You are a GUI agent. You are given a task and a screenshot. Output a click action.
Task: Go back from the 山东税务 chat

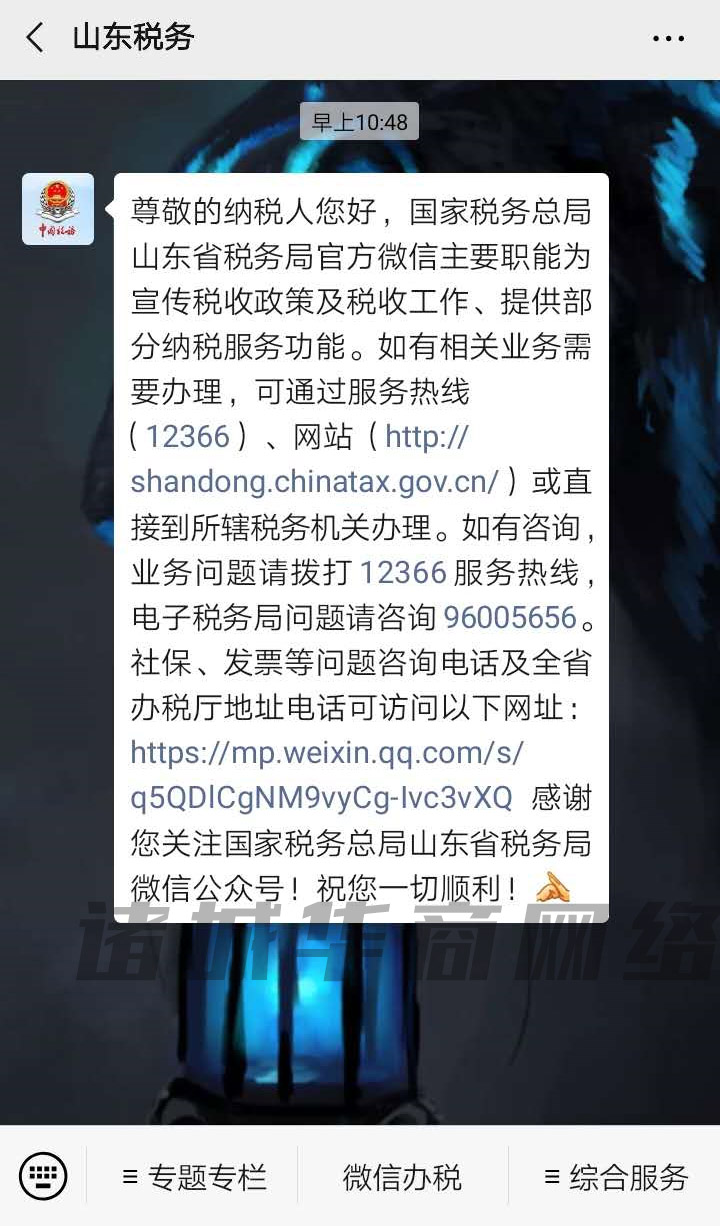tap(36, 38)
